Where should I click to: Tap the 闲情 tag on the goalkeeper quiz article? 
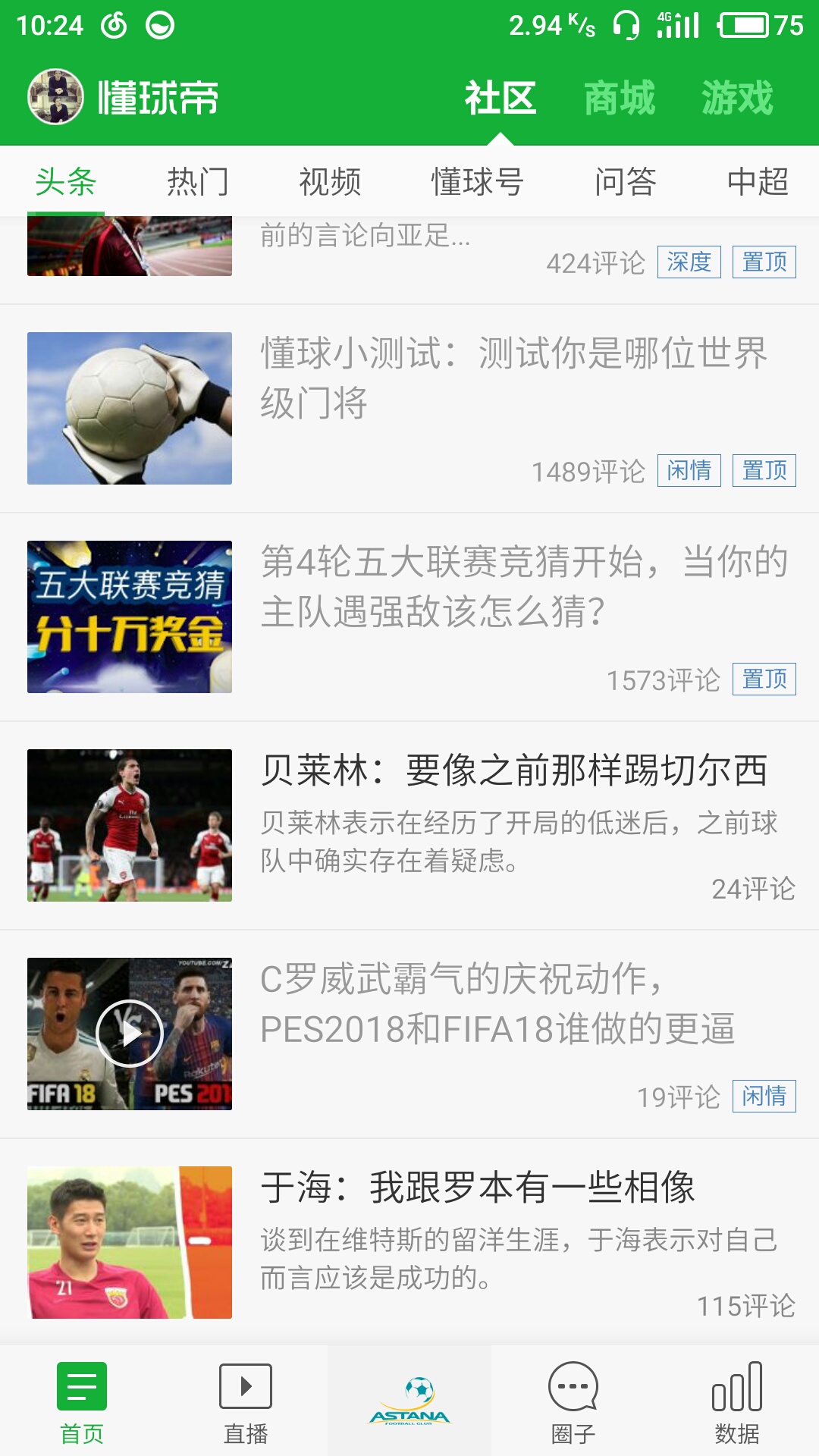point(690,471)
